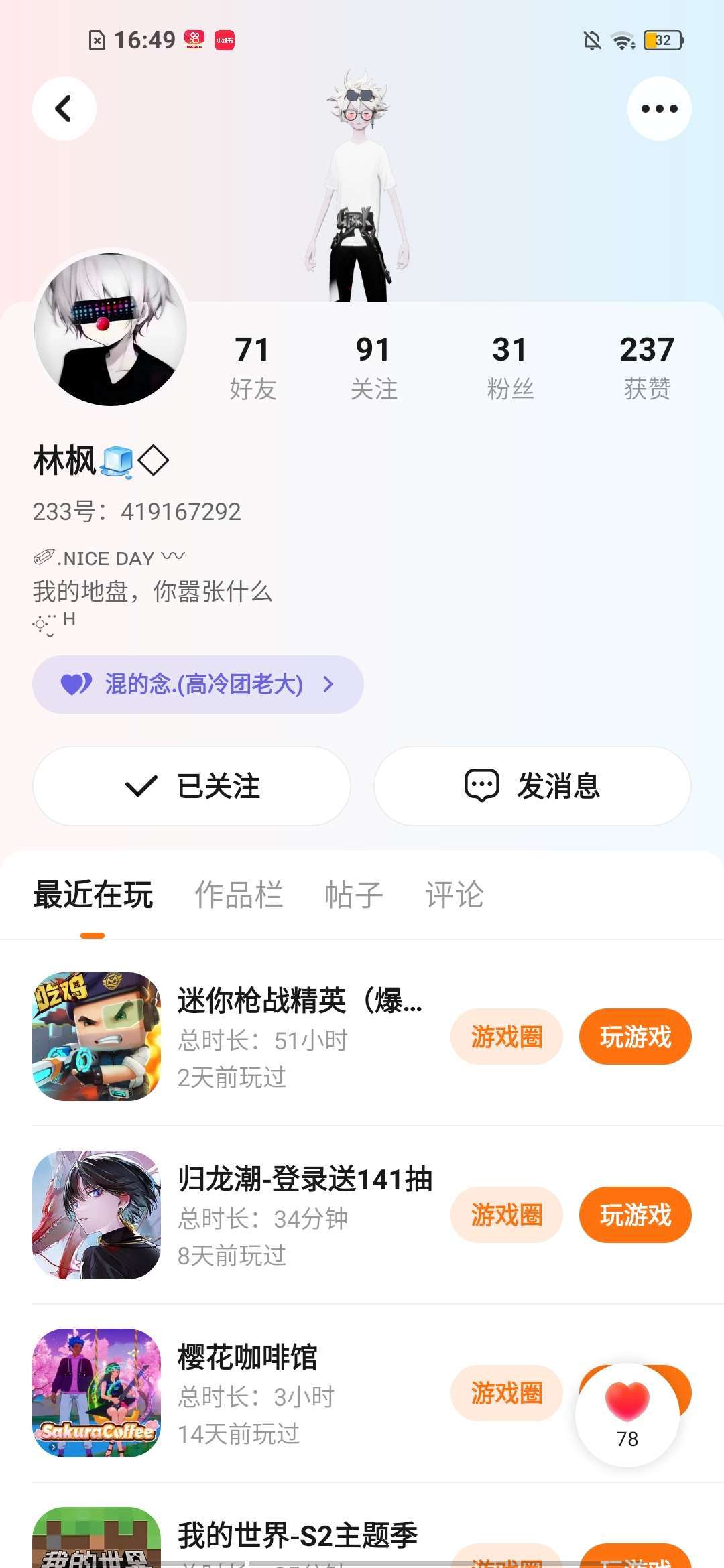
Task: Send a message via 发消息
Action: pyautogui.click(x=532, y=786)
